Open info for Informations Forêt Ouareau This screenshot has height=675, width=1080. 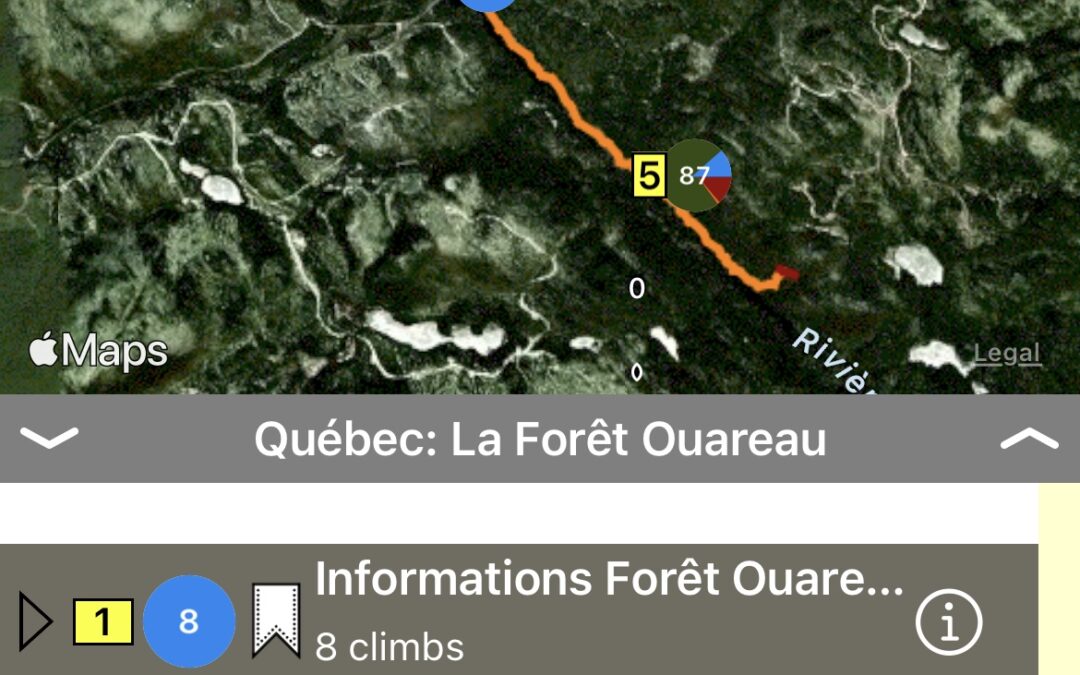click(x=949, y=623)
